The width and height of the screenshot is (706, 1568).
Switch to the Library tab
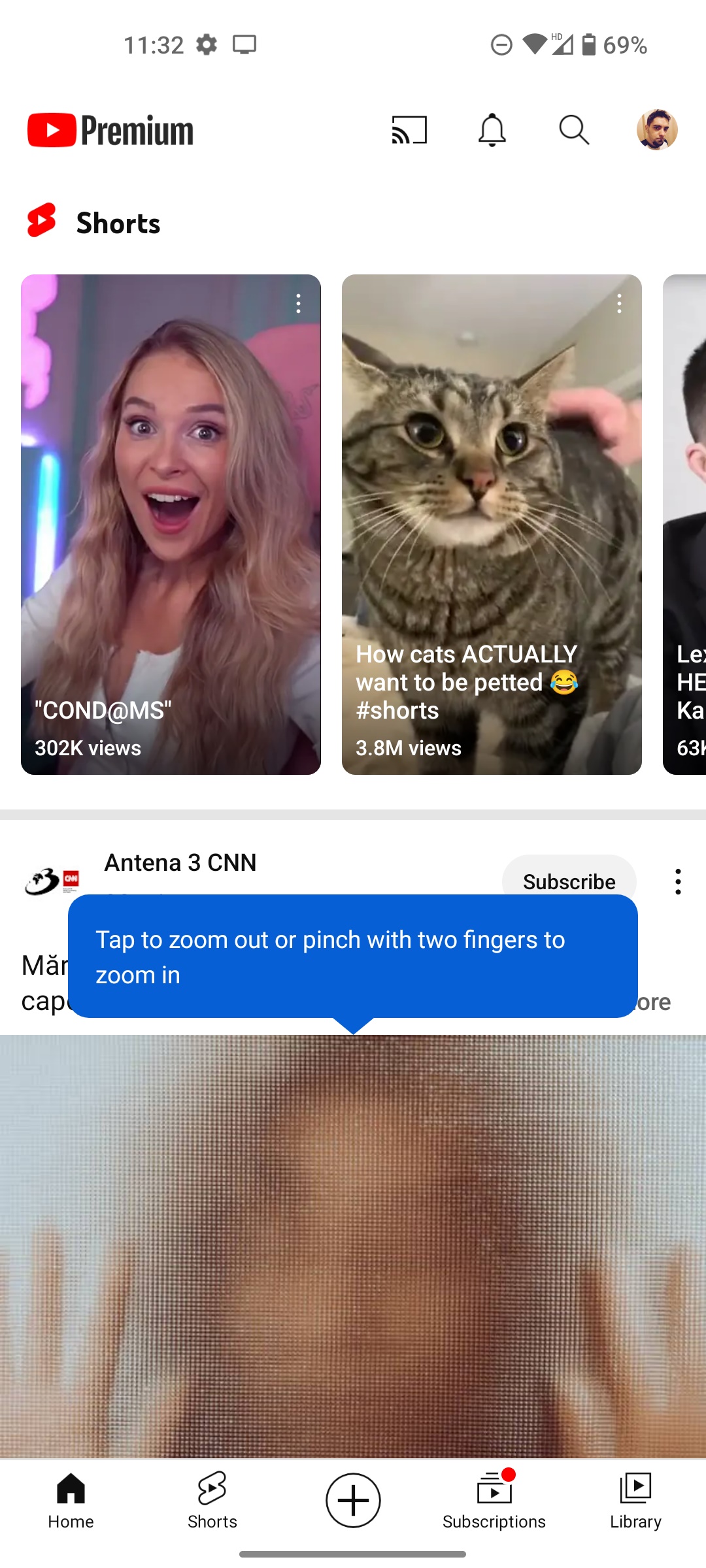coord(635,1500)
